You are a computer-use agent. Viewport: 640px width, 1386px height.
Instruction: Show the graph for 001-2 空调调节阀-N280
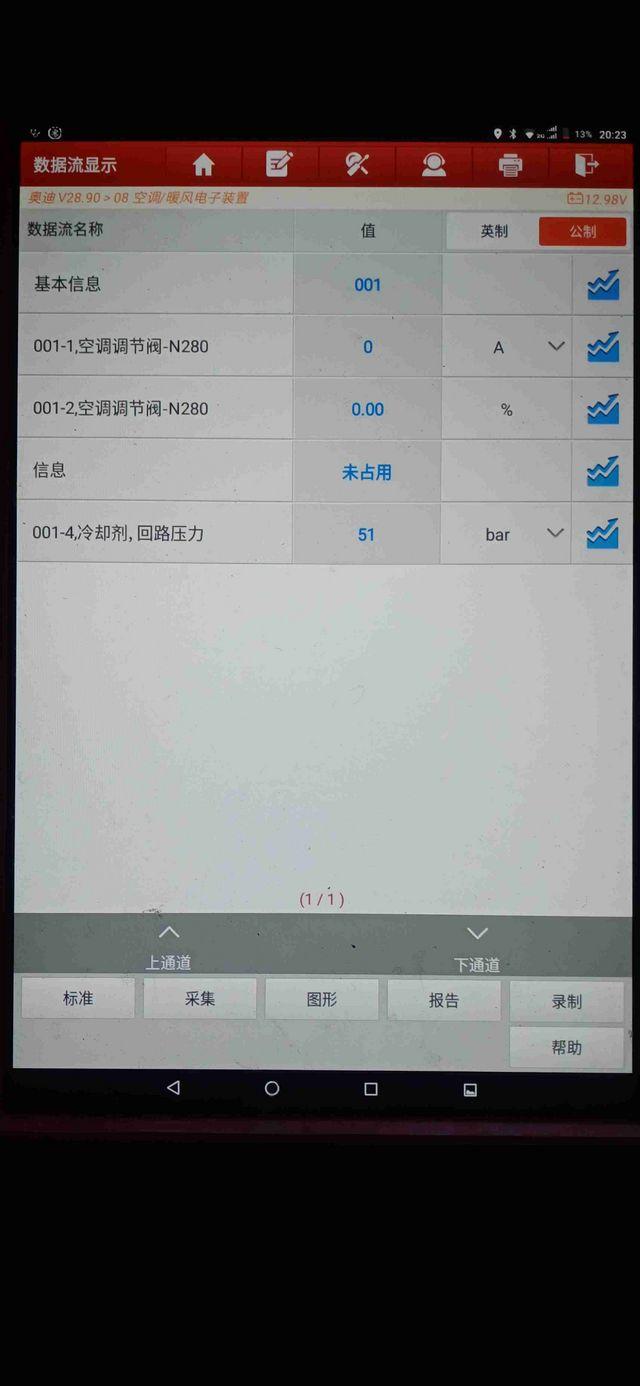[602, 409]
